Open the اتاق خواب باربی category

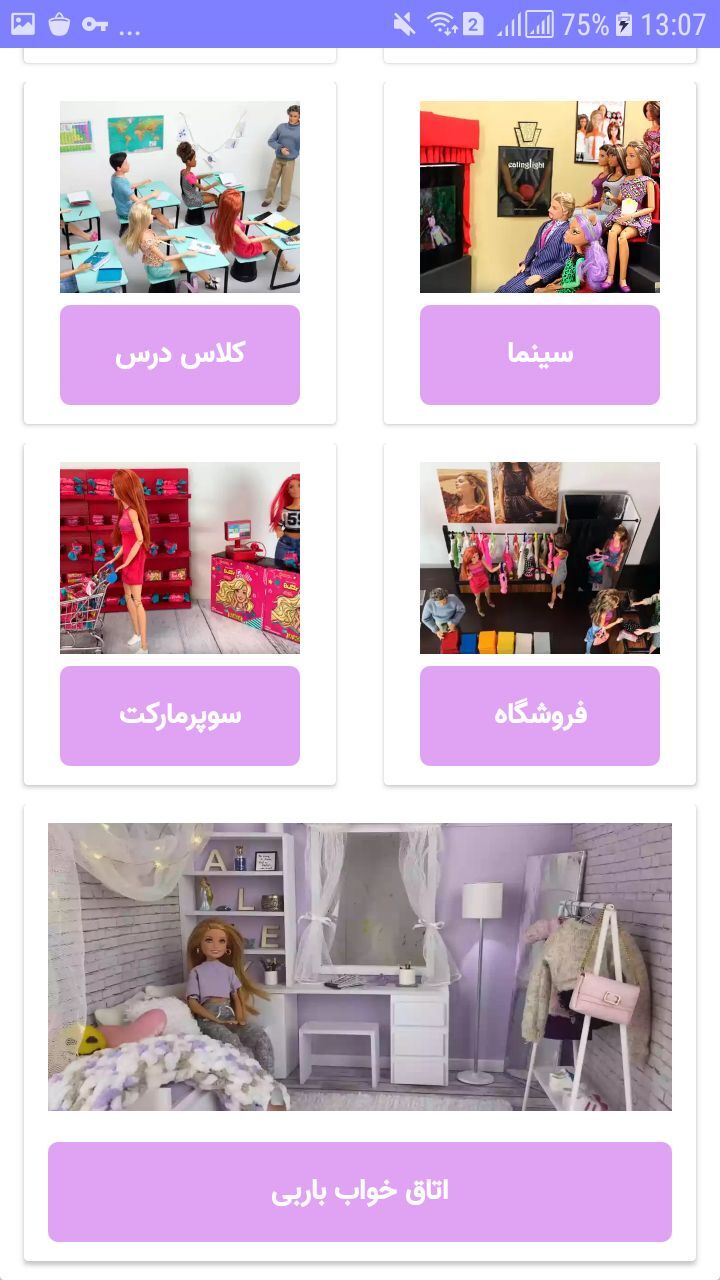click(359, 1191)
